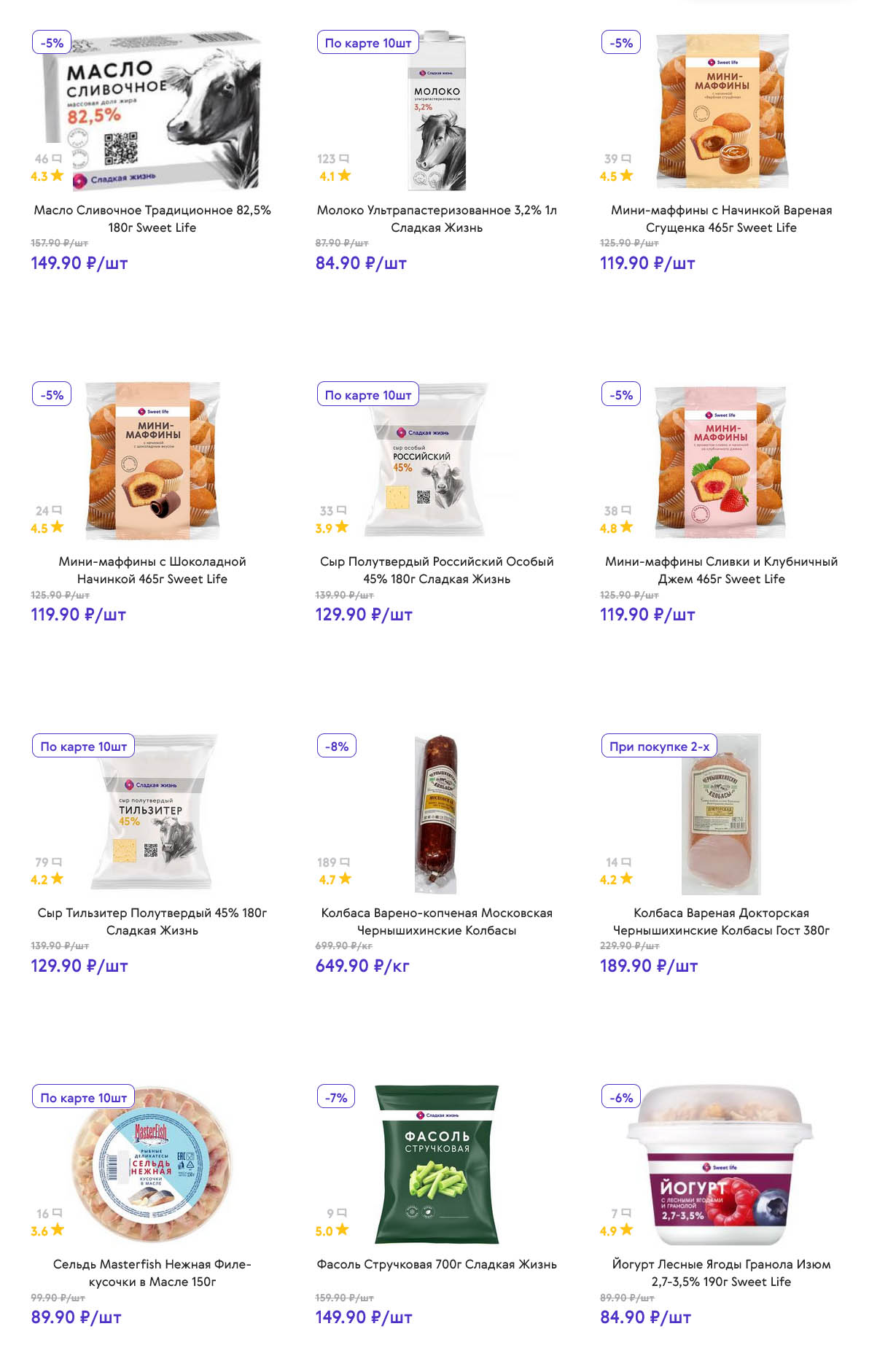View Мини-маффины Сливки и Клубничный Джем
The height and width of the screenshot is (1372, 869).
(720, 569)
